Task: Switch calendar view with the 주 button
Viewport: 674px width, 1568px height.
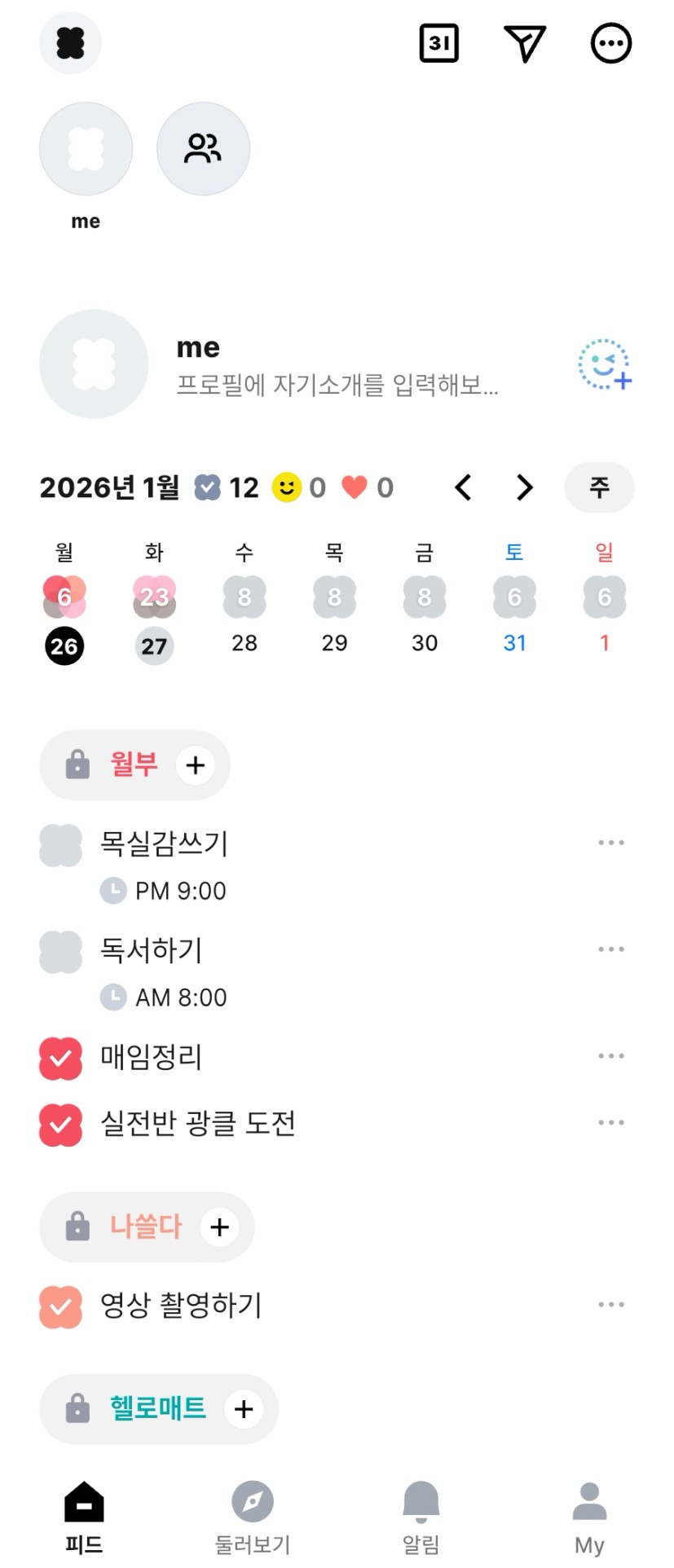Action: [599, 487]
